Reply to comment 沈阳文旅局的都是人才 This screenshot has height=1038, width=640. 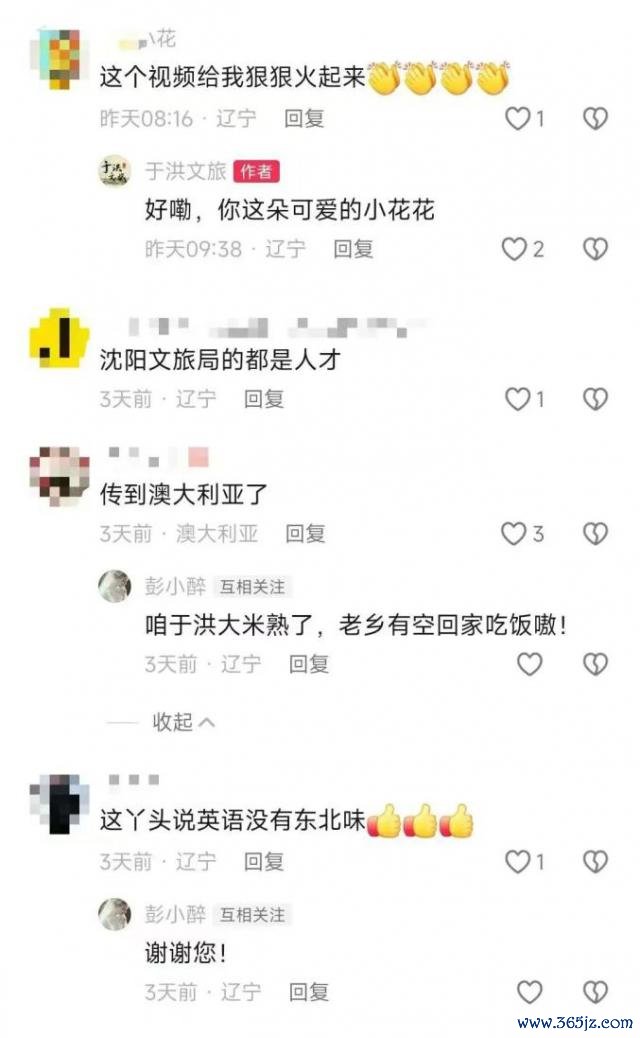pyautogui.click(x=264, y=399)
